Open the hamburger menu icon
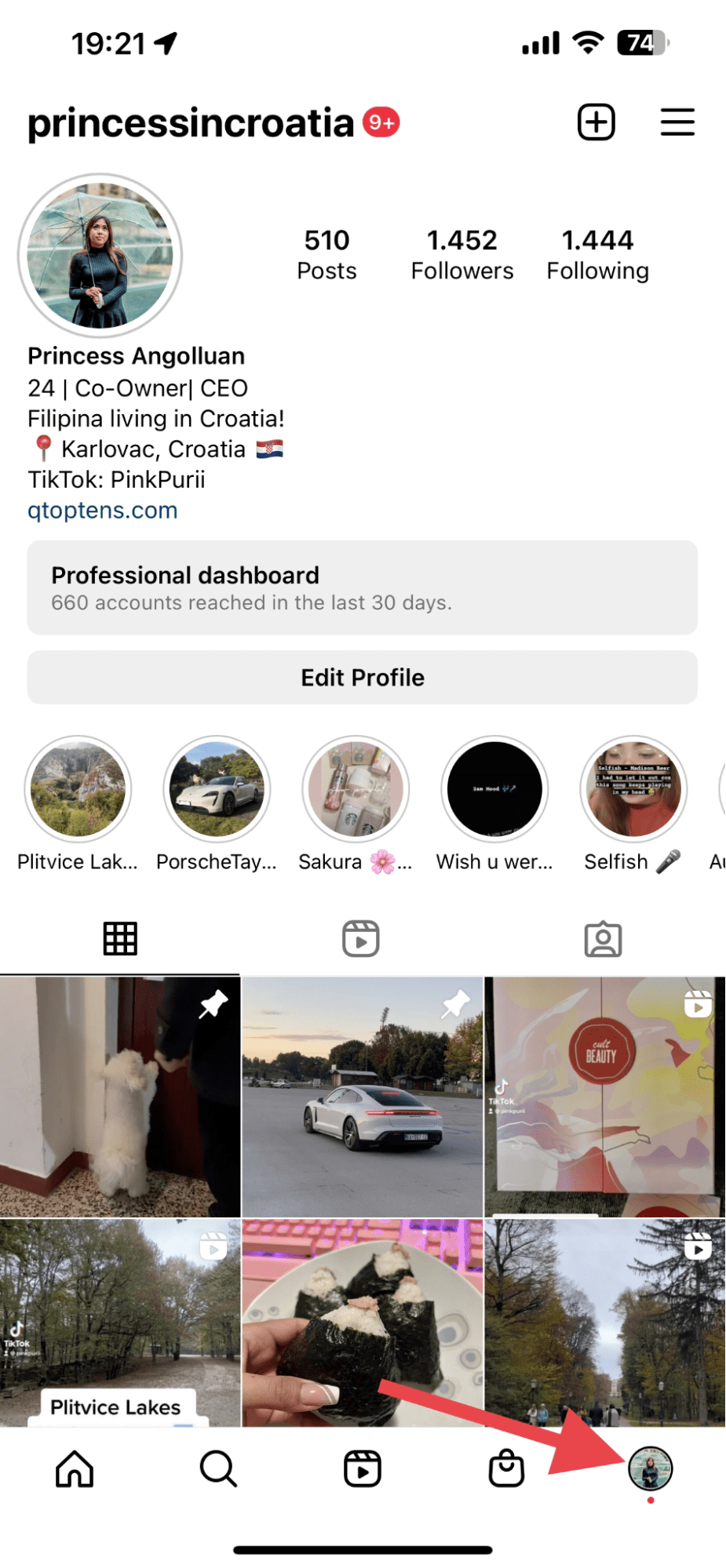This screenshot has width=726, height=1568. [x=677, y=122]
